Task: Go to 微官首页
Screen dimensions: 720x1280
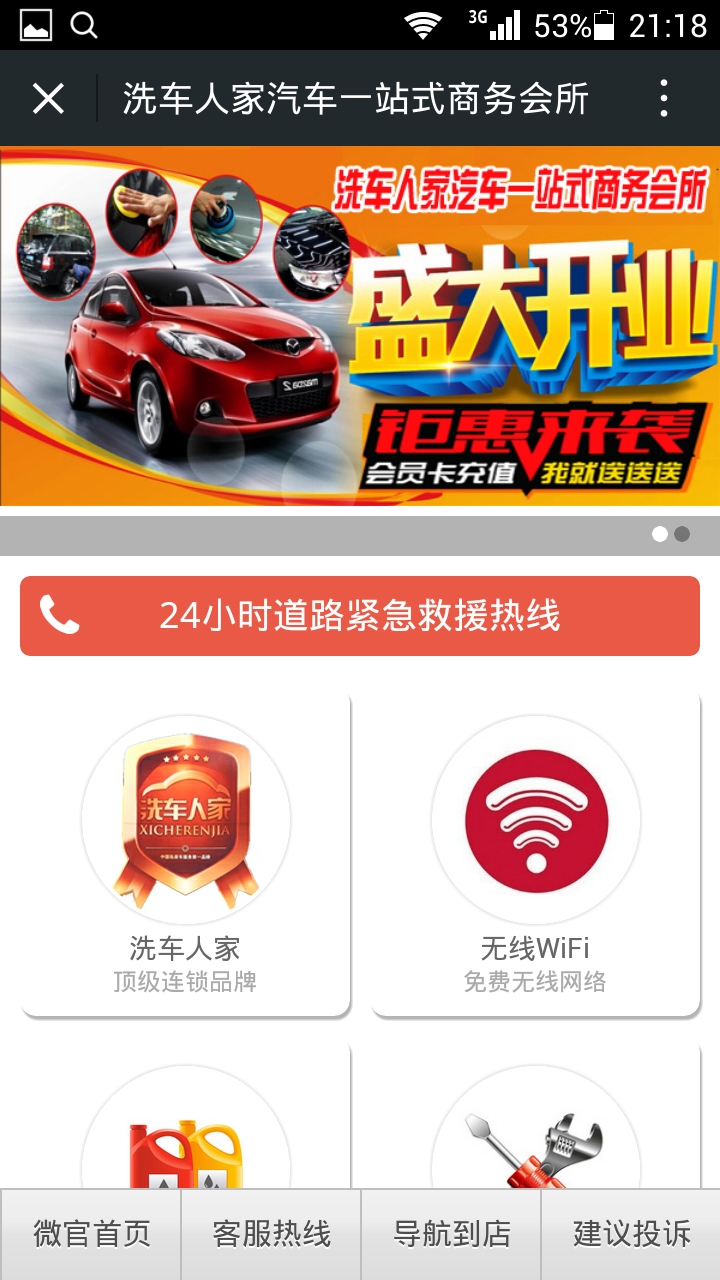Action: tap(91, 1234)
